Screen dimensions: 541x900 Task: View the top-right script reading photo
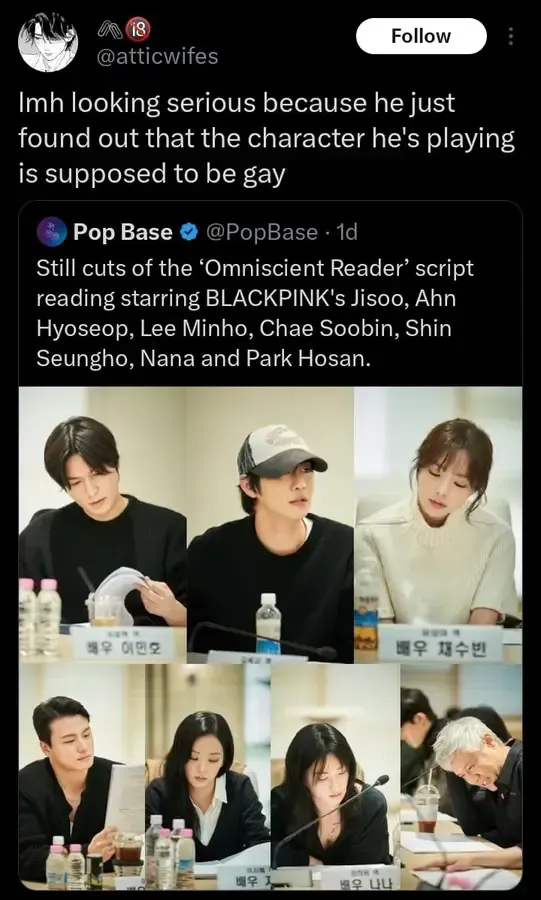438,525
